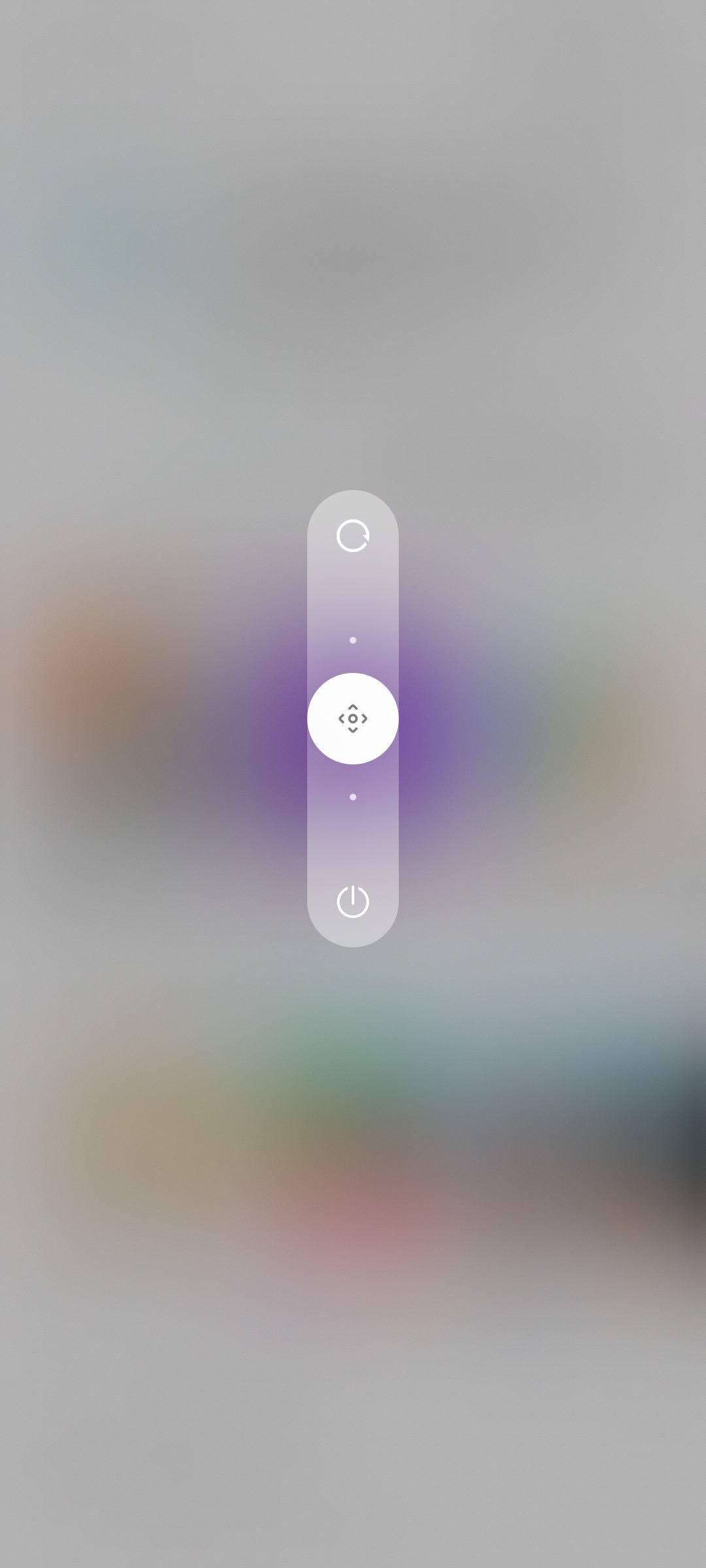Tap the restart icon at top
The image size is (706, 1568).
click(x=353, y=536)
